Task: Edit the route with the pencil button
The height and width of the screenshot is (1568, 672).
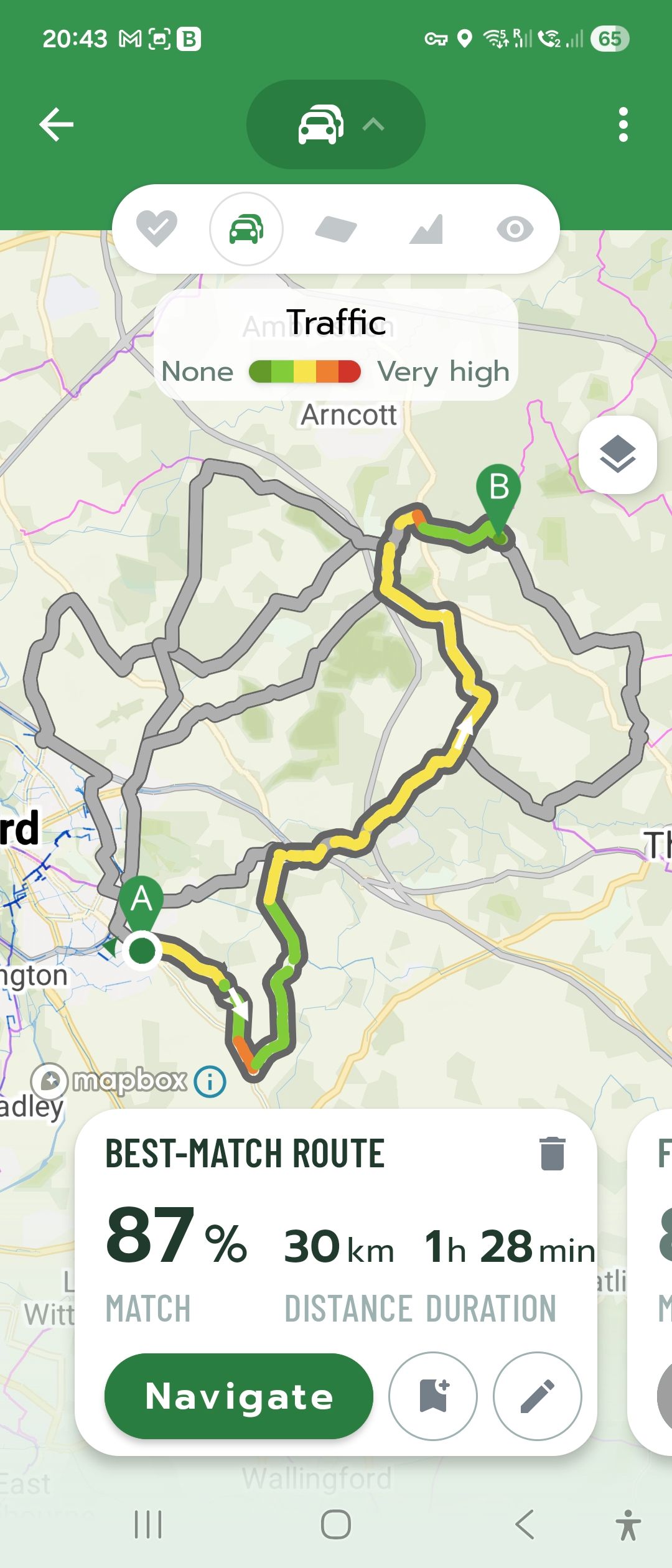Action: tap(538, 1396)
